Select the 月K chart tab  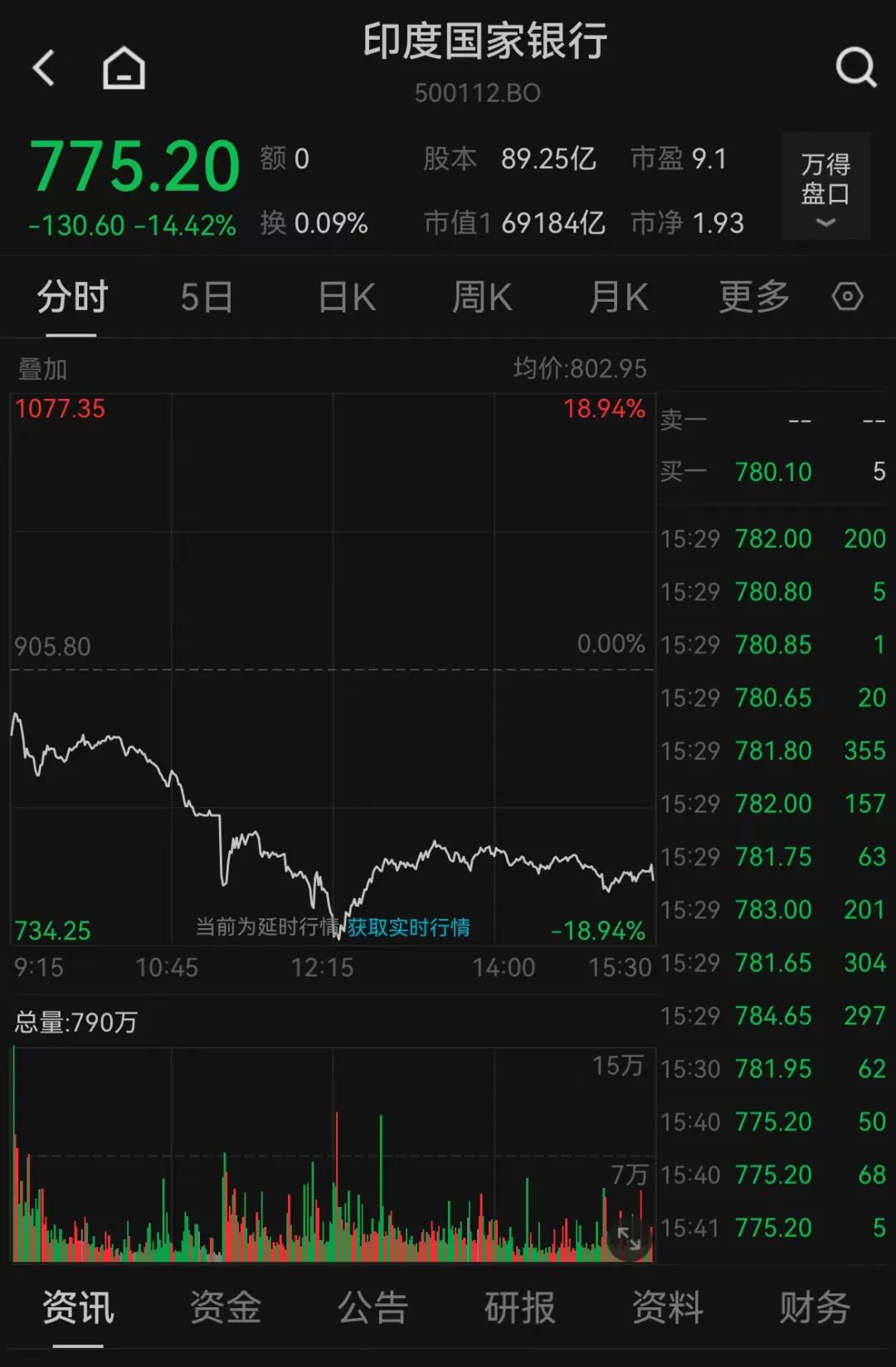pyautogui.click(x=618, y=297)
